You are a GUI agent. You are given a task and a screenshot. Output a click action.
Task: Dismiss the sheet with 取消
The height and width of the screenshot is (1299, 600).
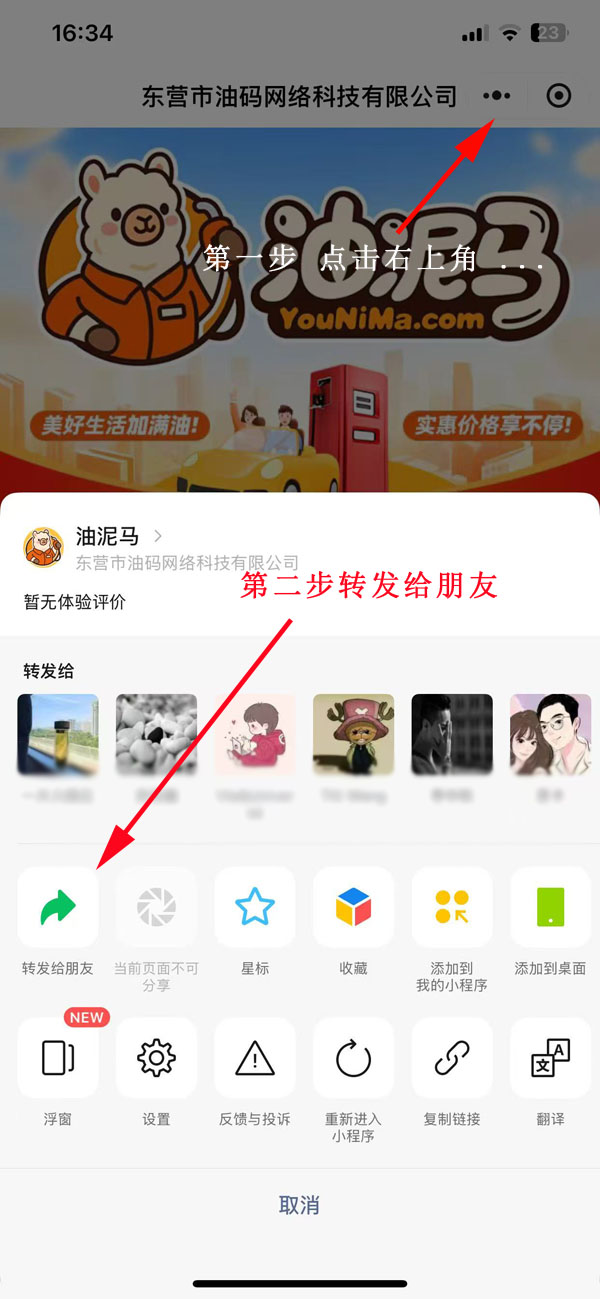pos(299,1205)
